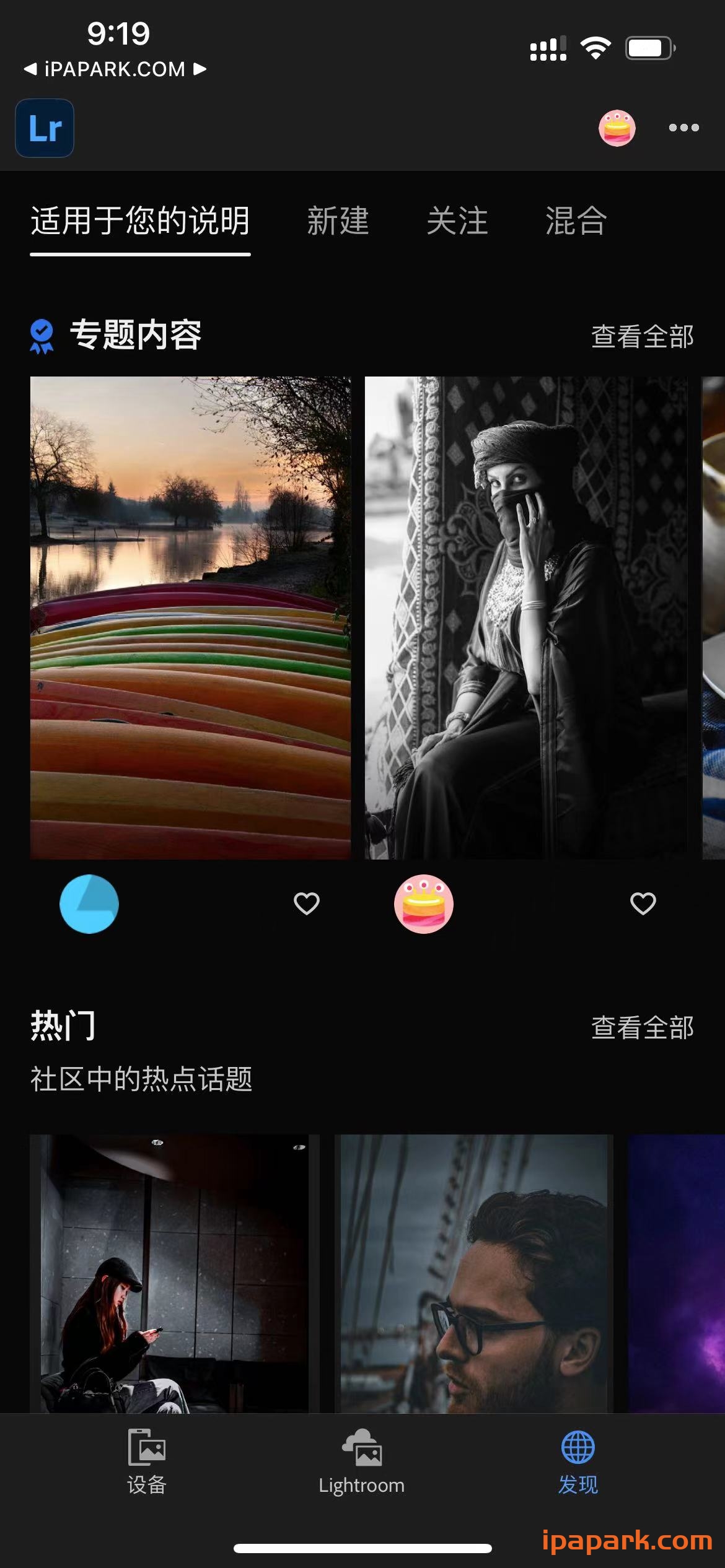The height and width of the screenshot is (1568, 725).
Task: Select the 关注 feed
Action: pos(457,222)
